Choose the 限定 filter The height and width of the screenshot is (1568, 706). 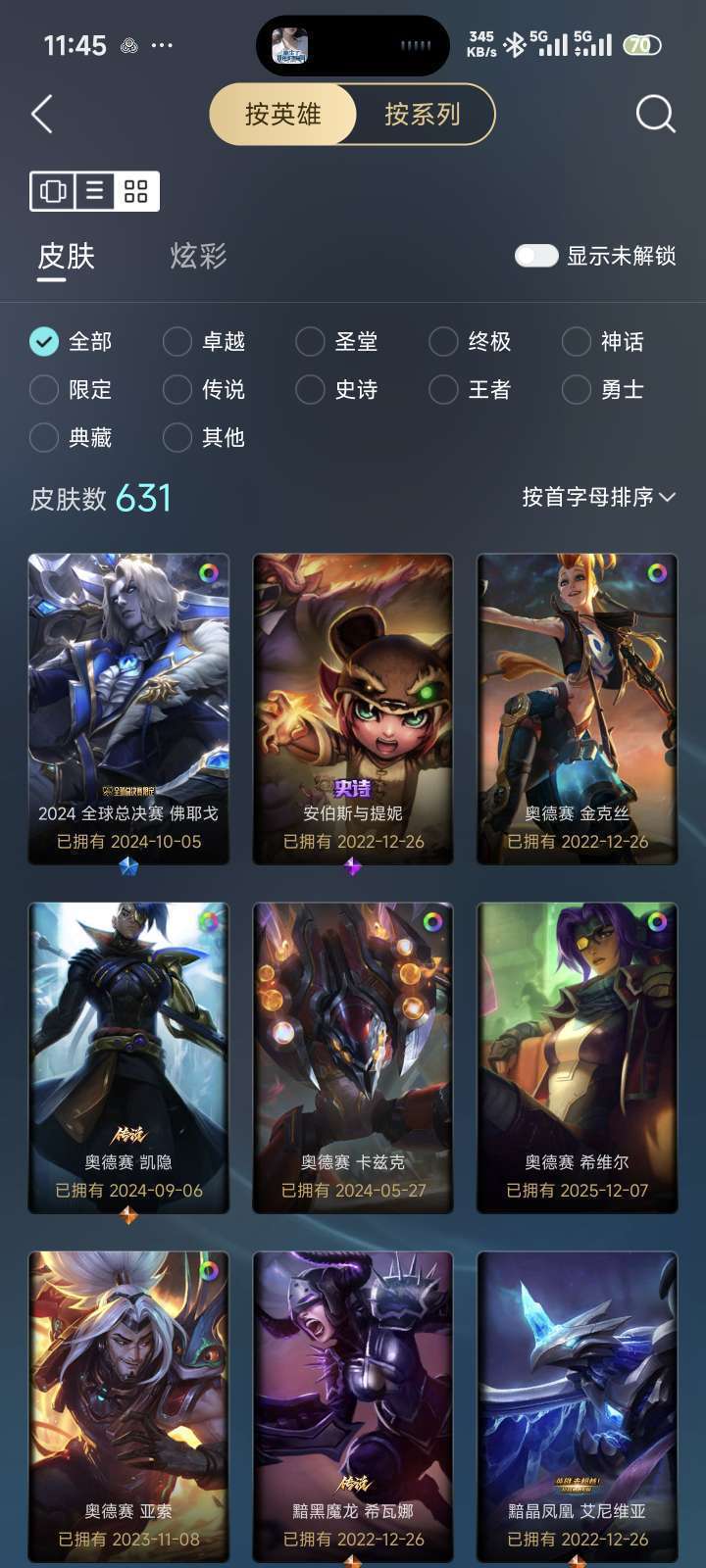71,389
